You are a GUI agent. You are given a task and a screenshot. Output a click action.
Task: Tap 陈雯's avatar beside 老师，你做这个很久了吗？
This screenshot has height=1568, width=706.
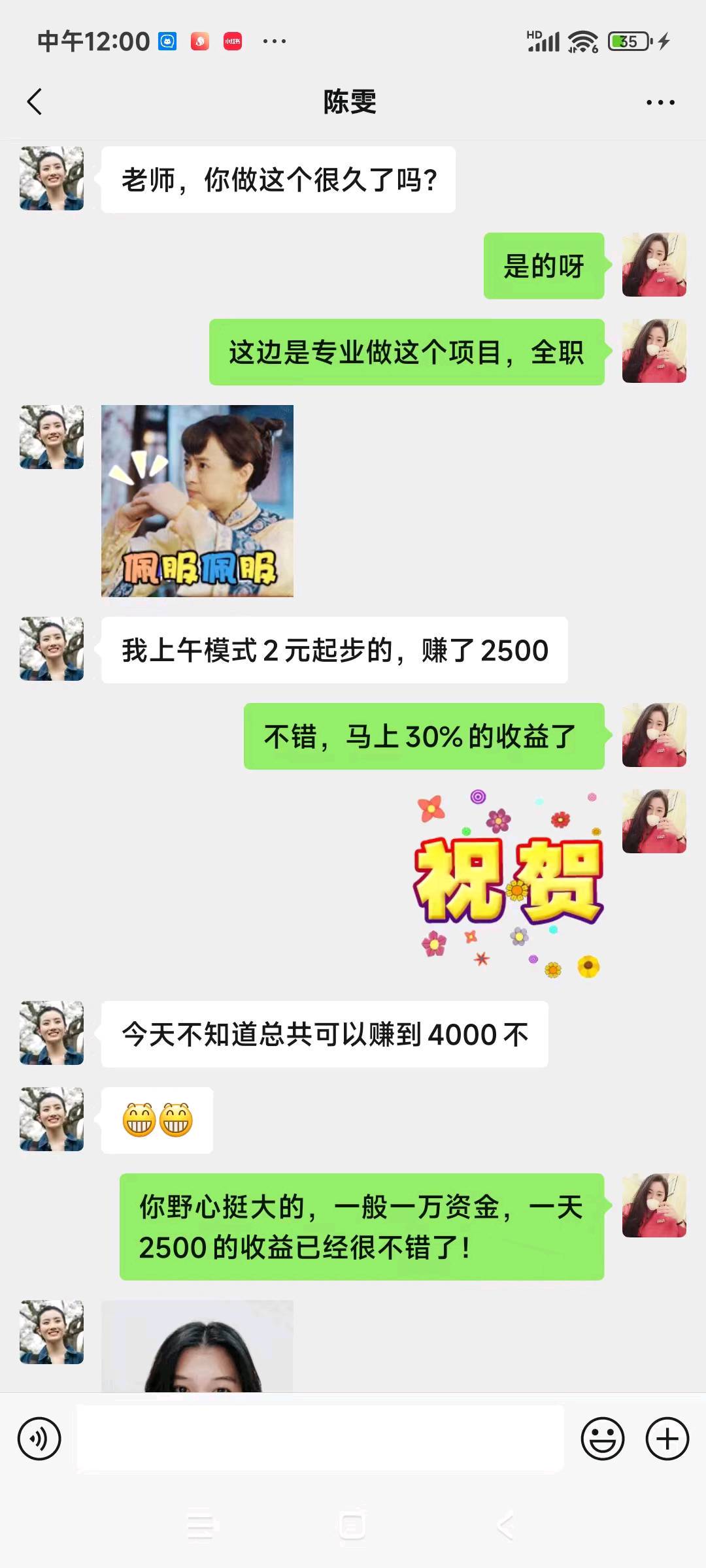(52, 178)
